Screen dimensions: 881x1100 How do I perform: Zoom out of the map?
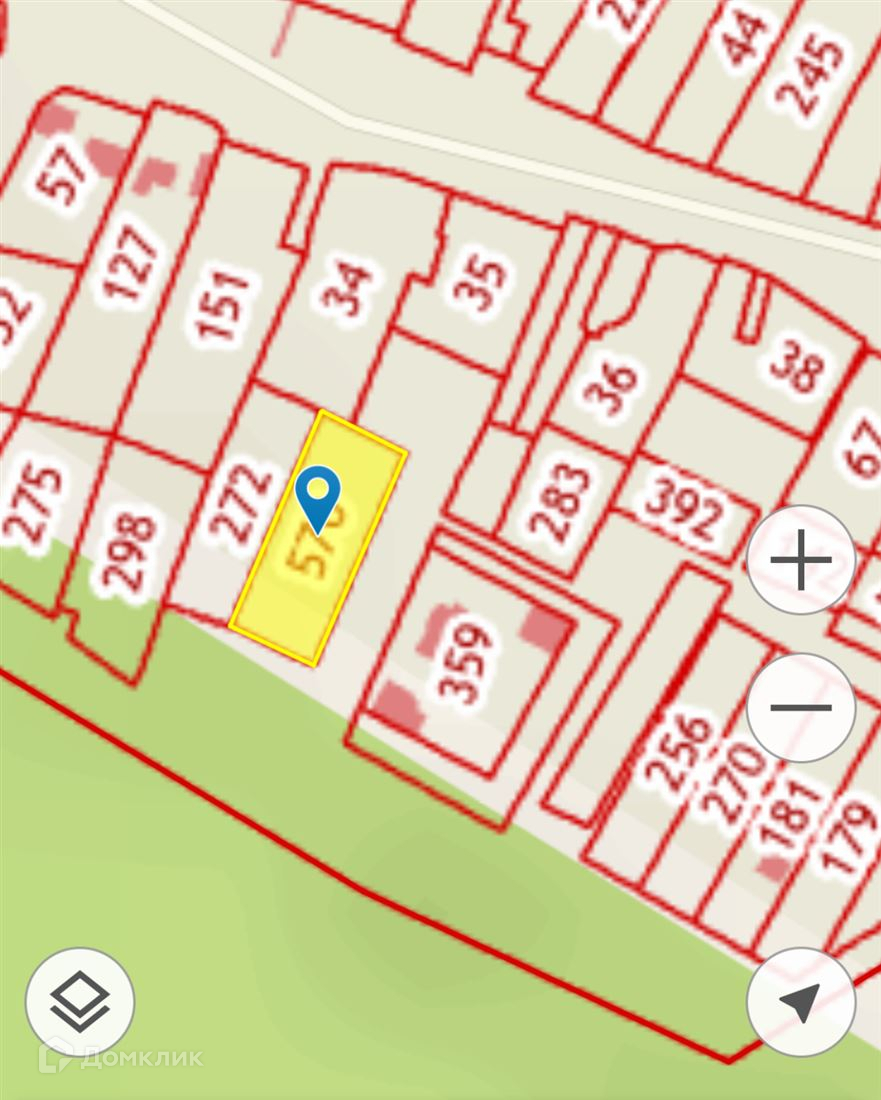[x=801, y=707]
